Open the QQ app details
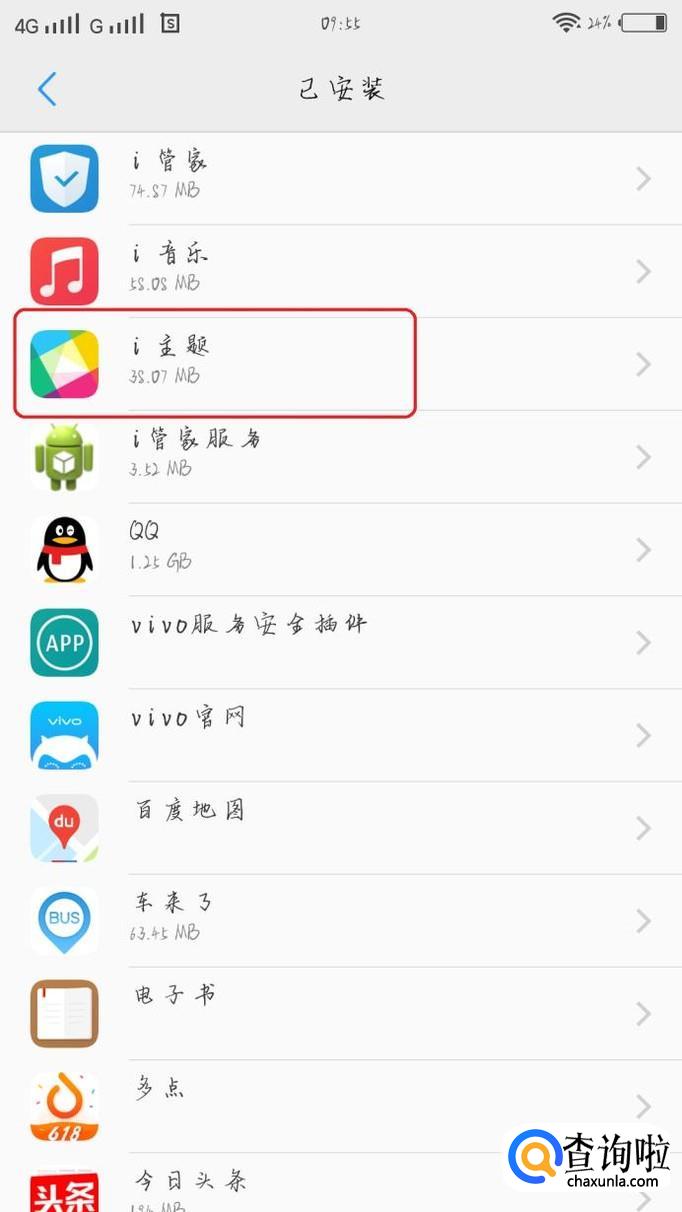The image size is (682, 1212). tap(340, 549)
